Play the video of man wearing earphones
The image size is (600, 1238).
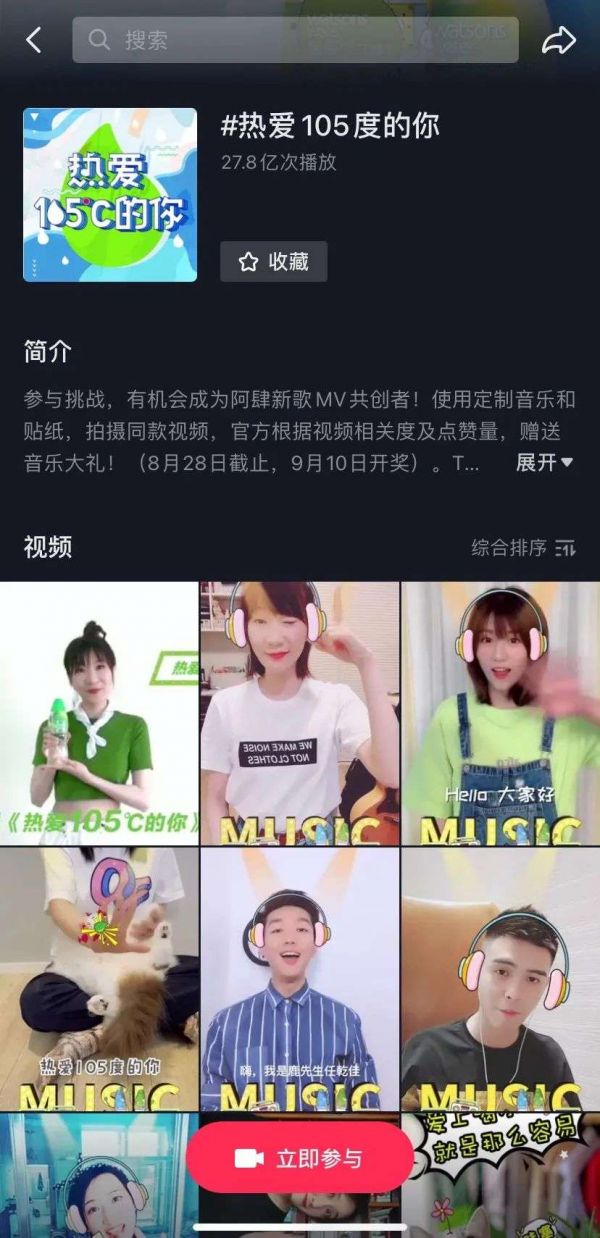click(x=500, y=978)
